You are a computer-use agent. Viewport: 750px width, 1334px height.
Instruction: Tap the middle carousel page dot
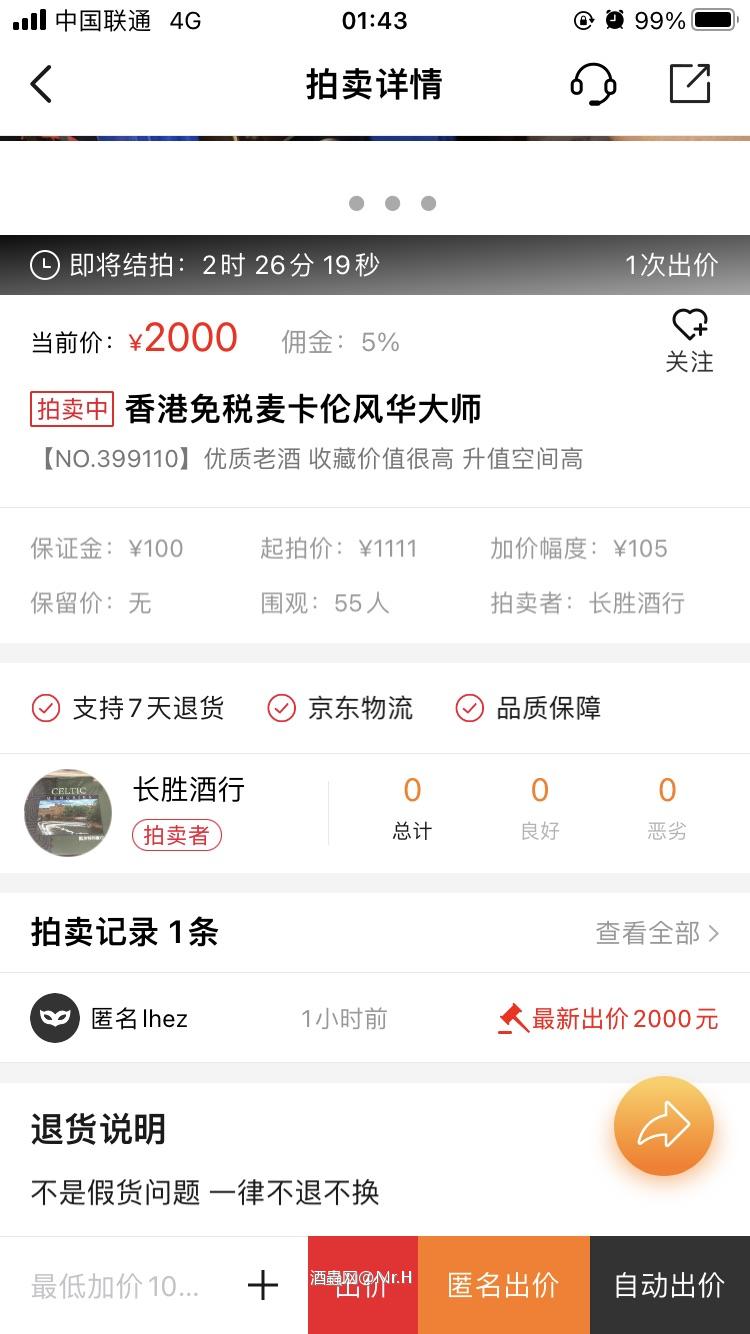pos(392,203)
